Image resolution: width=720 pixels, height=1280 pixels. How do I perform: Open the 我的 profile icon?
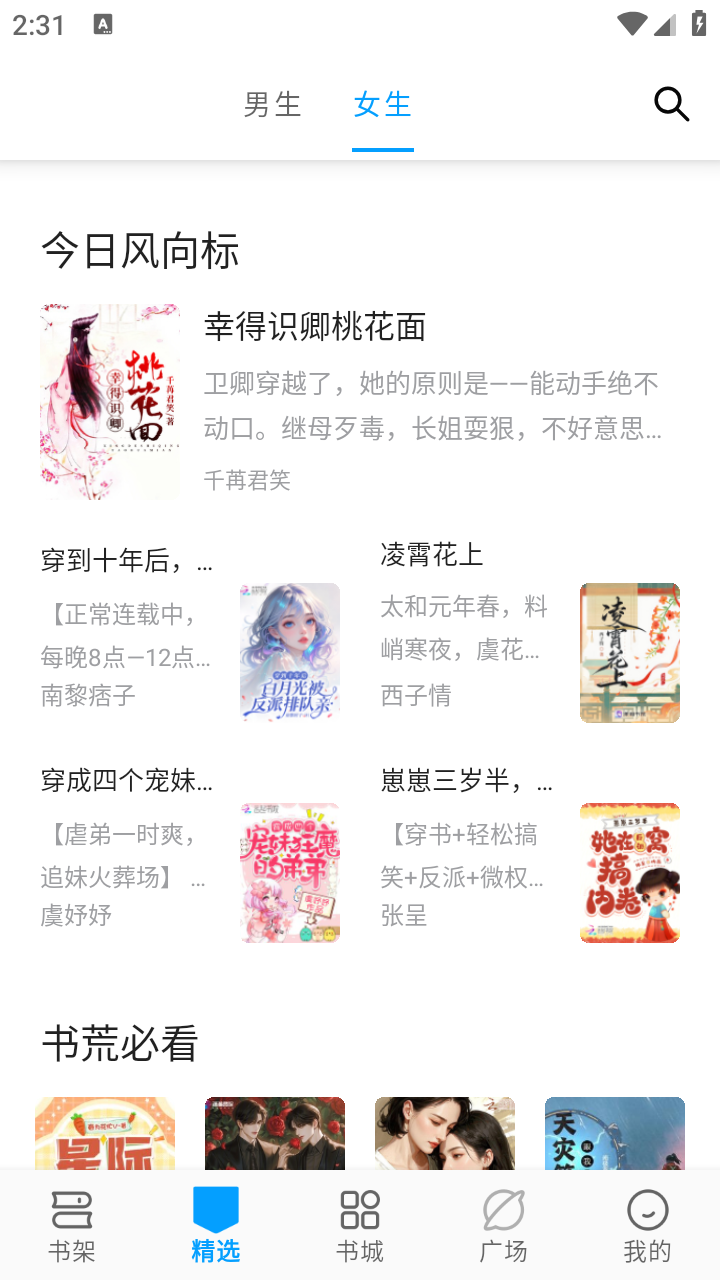click(x=647, y=1210)
